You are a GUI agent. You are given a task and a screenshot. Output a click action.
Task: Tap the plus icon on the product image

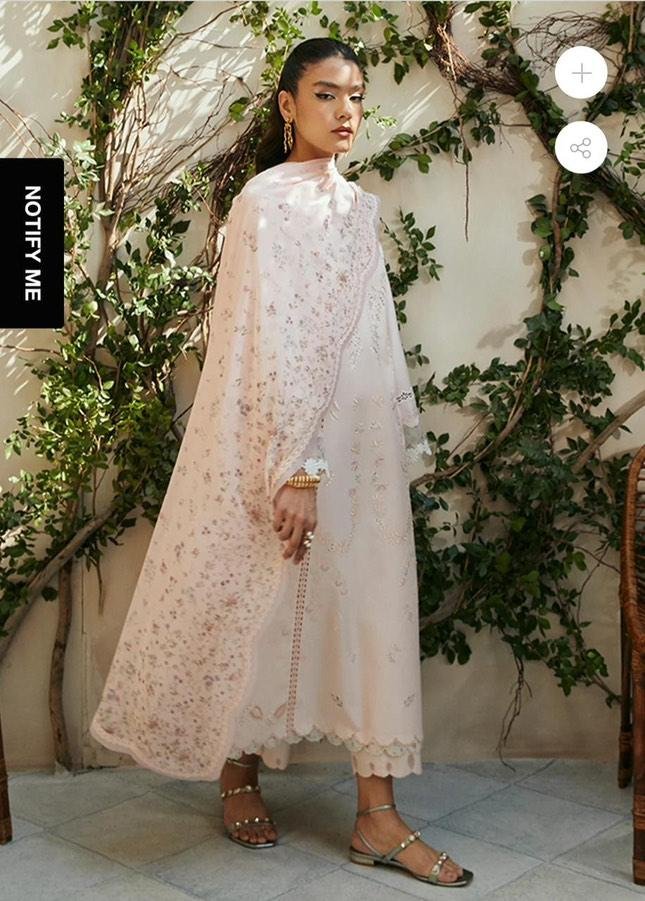click(581, 74)
